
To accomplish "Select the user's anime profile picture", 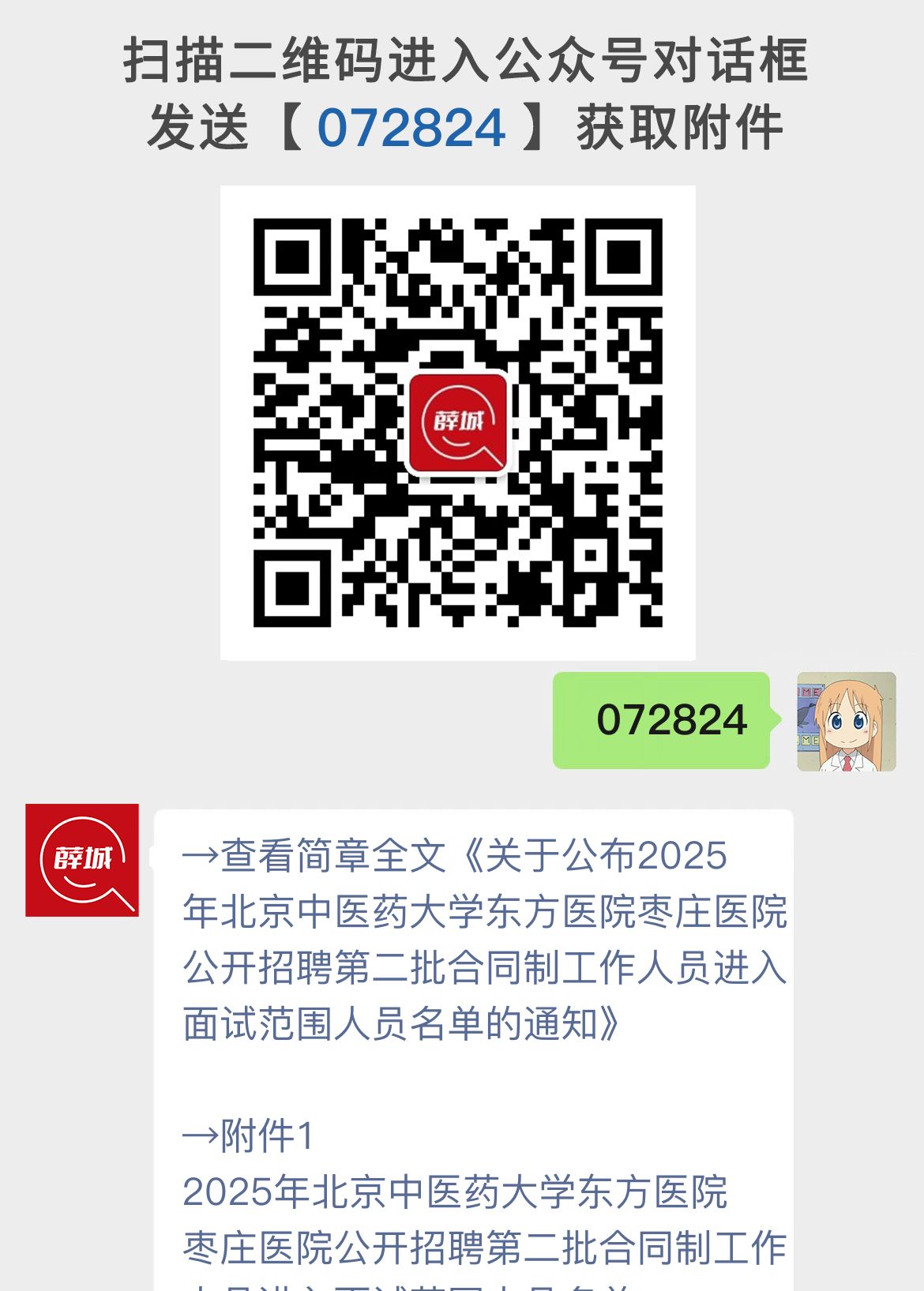I will pos(844,722).
